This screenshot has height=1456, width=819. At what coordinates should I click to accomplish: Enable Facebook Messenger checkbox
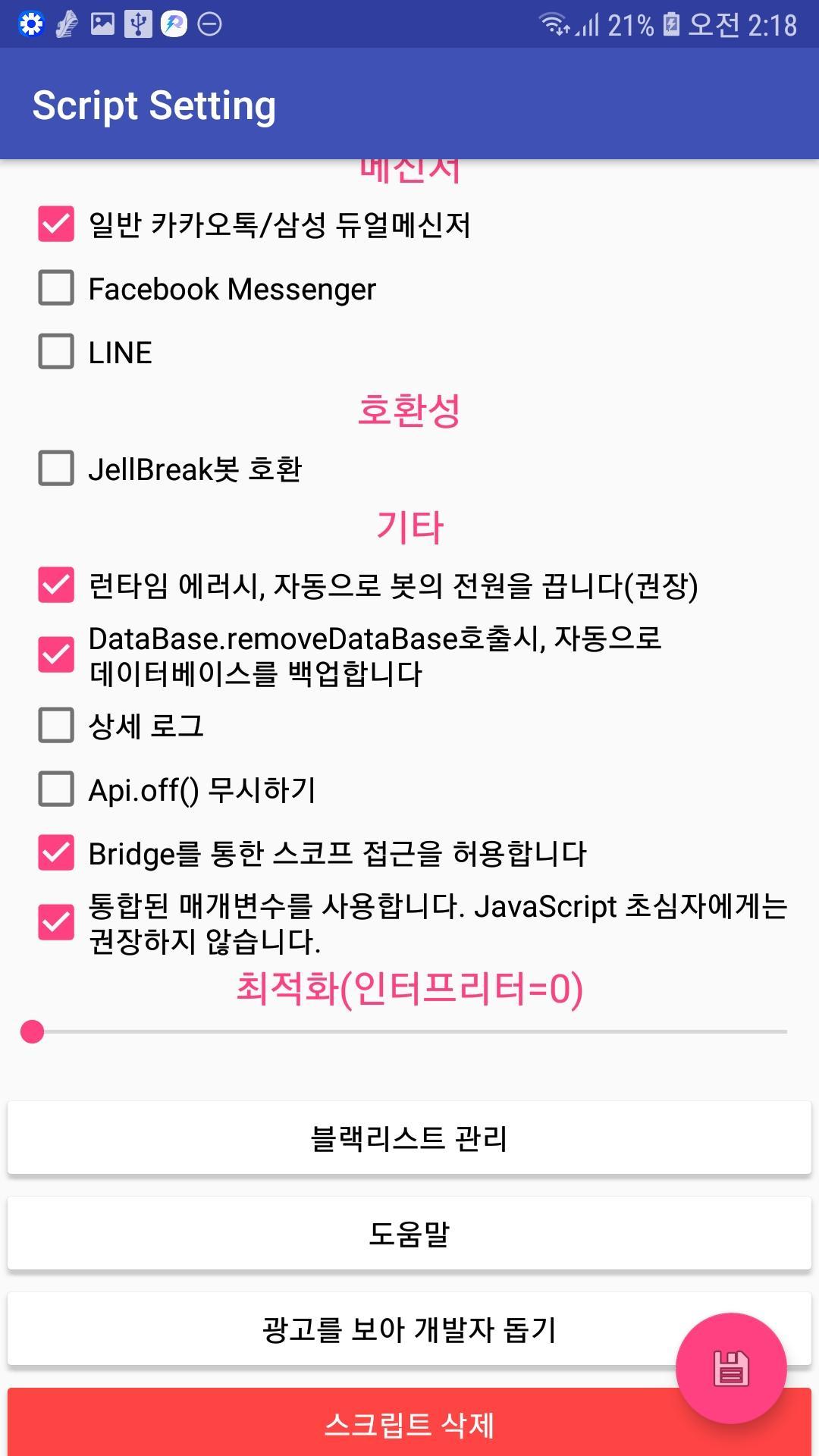point(56,288)
